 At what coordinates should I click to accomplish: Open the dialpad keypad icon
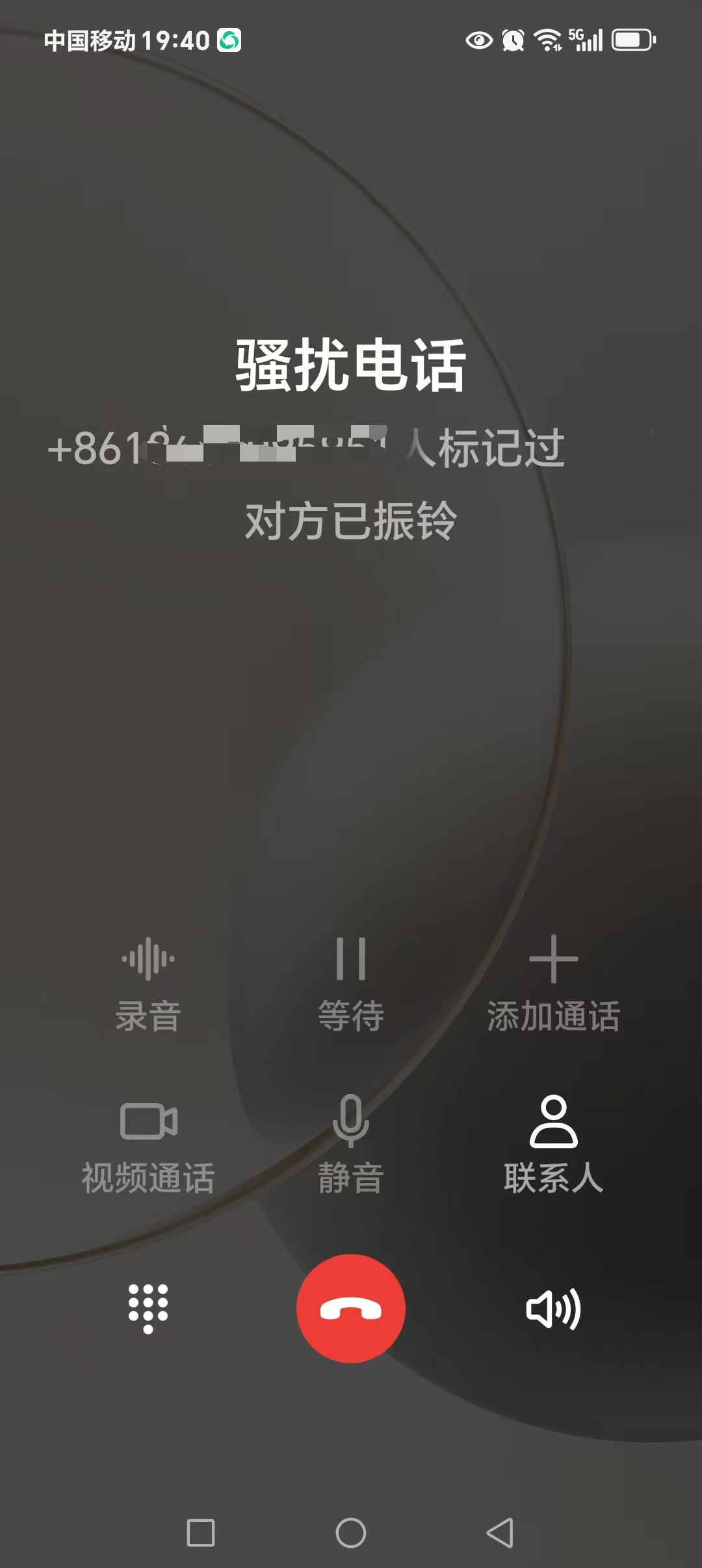click(148, 1309)
